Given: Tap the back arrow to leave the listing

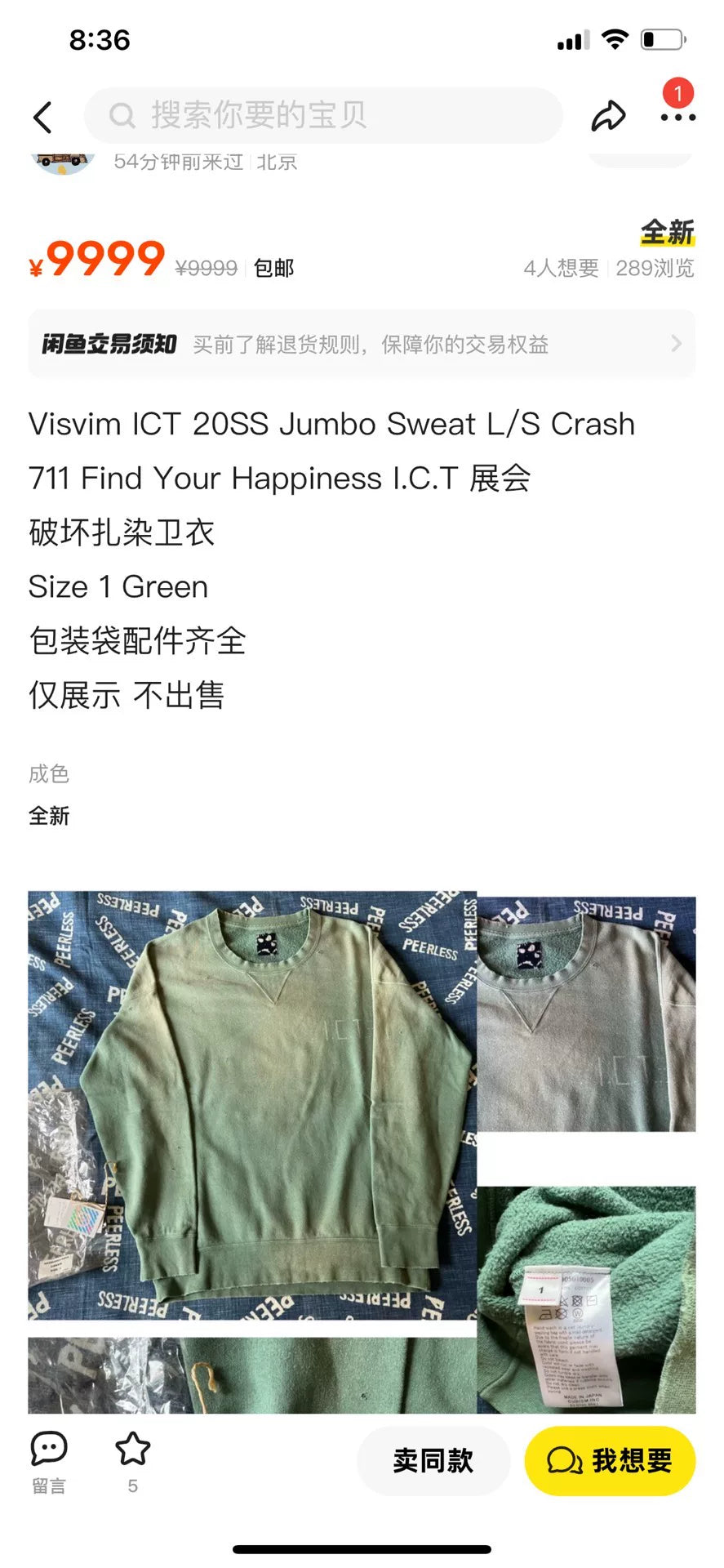Looking at the screenshot, I should coord(42,116).
